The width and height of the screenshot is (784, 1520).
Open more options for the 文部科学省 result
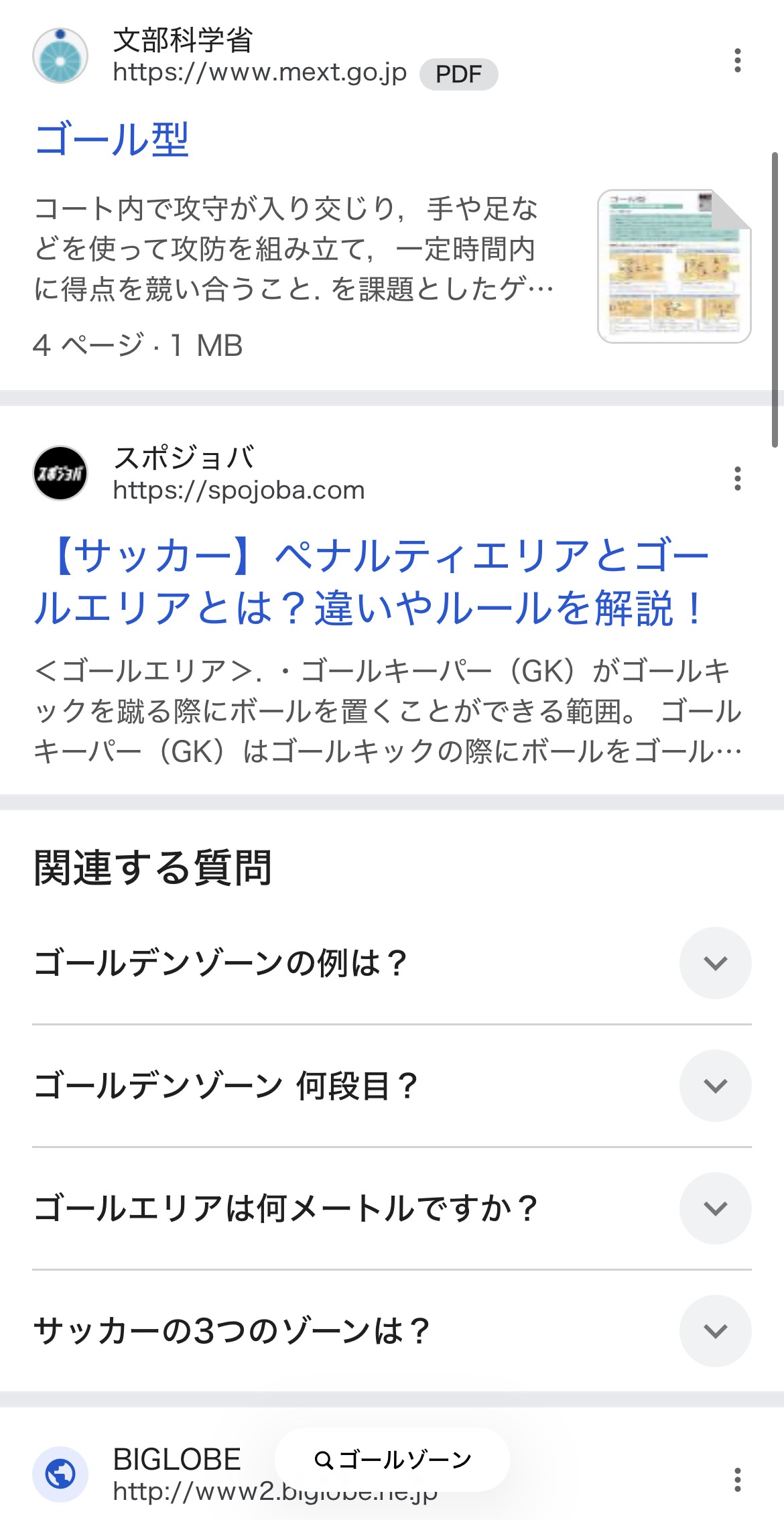click(737, 60)
